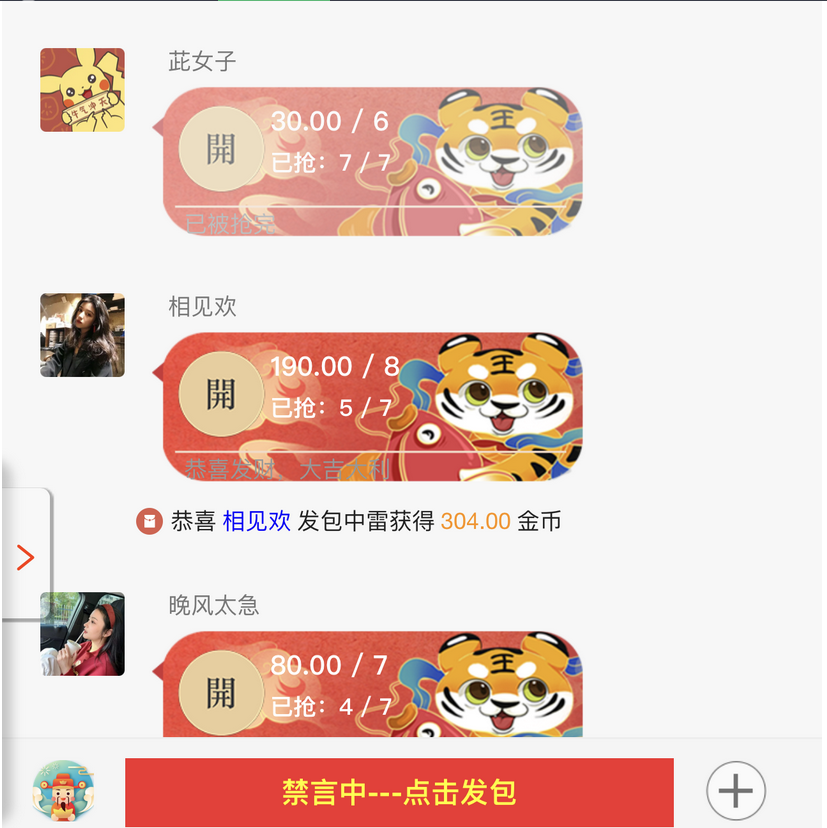
Task: Open 茈女子's Pikachu profile picture
Action: click(x=82, y=89)
